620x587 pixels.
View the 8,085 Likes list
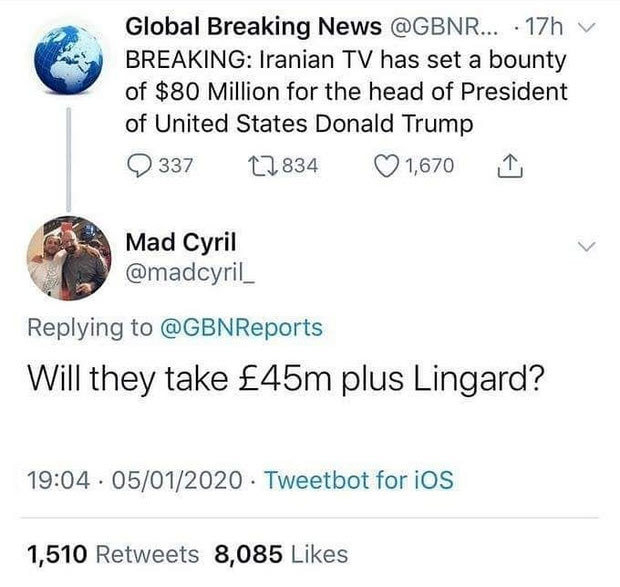click(281, 553)
